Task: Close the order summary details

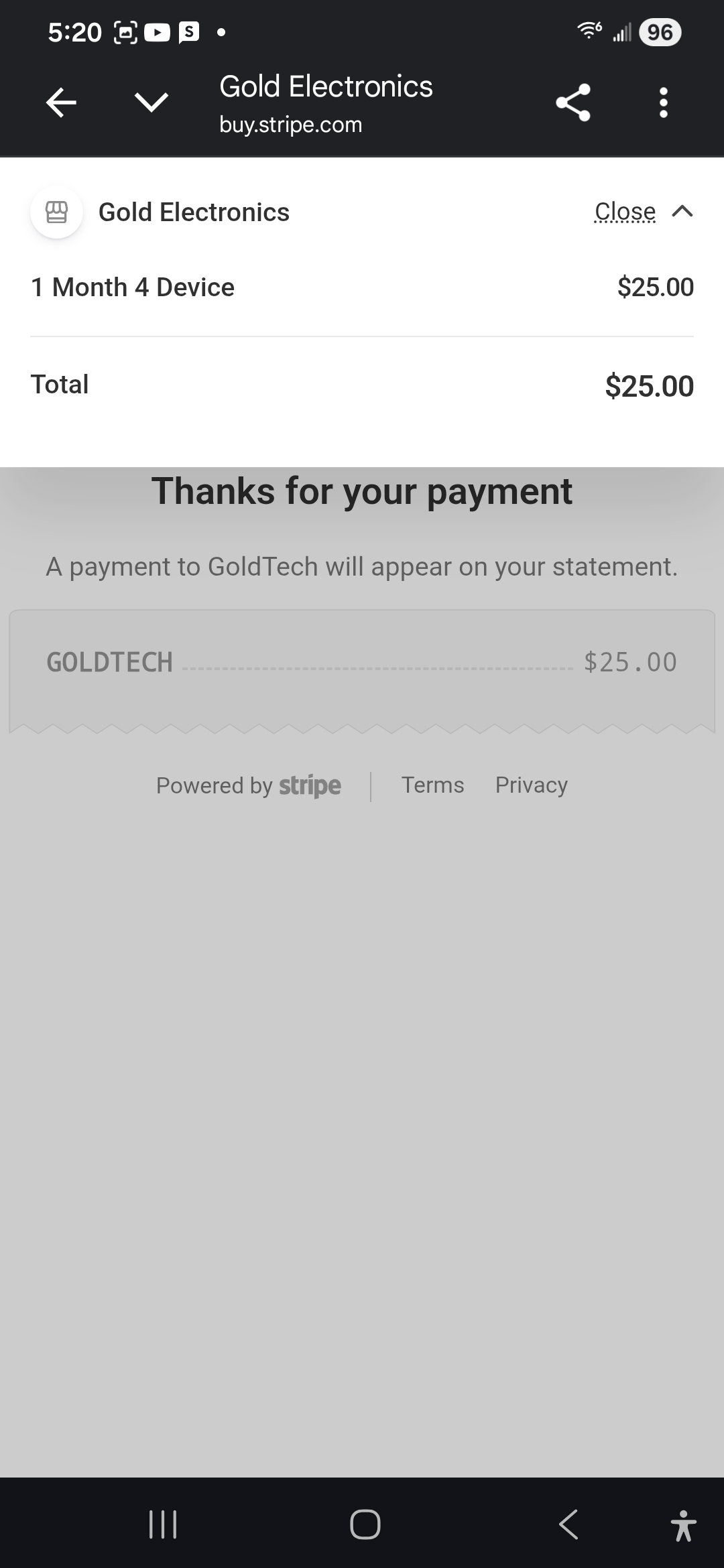Action: click(642, 212)
